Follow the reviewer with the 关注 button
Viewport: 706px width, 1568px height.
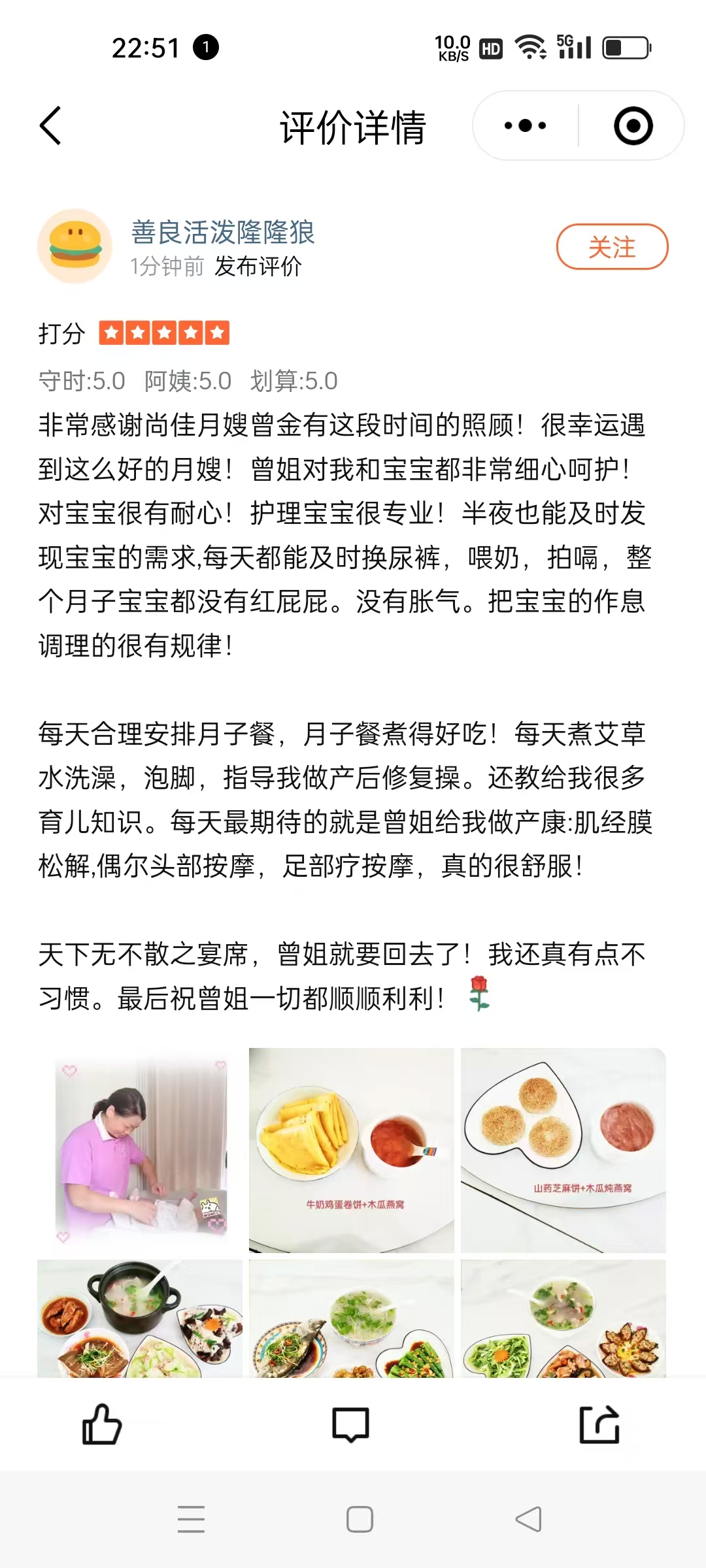[612, 247]
